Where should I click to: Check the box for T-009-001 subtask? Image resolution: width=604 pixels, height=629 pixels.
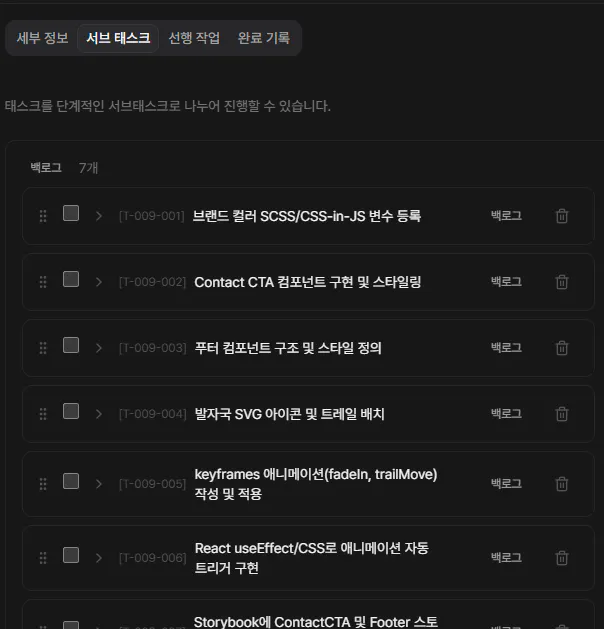click(x=71, y=213)
